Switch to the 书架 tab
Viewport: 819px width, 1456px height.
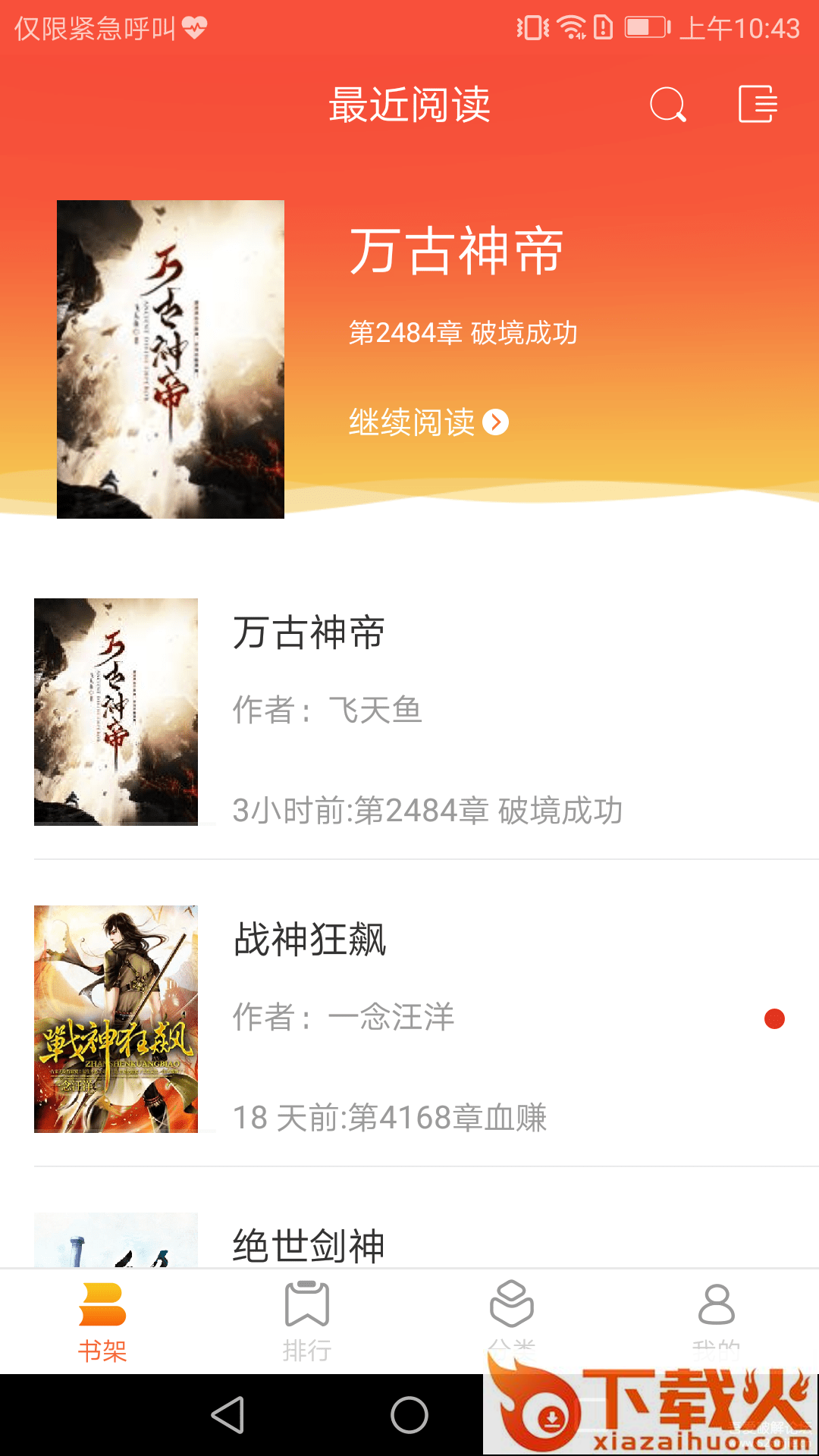click(x=102, y=1320)
